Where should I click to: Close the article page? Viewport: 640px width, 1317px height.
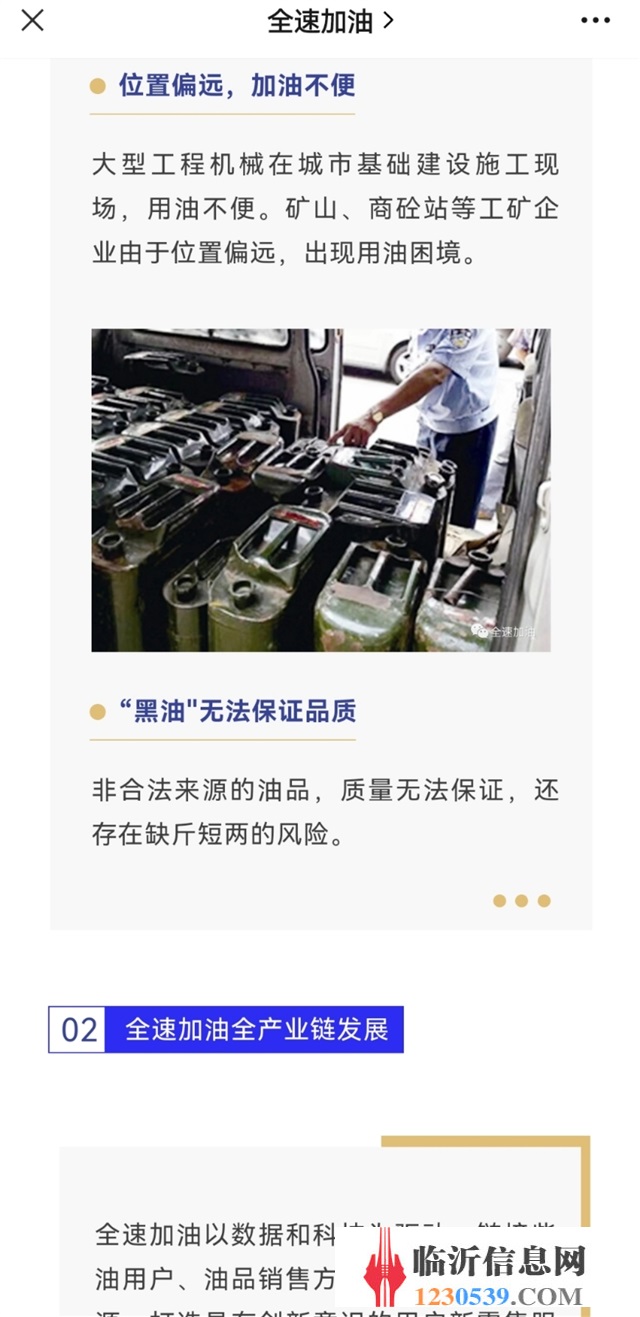pos(32,20)
